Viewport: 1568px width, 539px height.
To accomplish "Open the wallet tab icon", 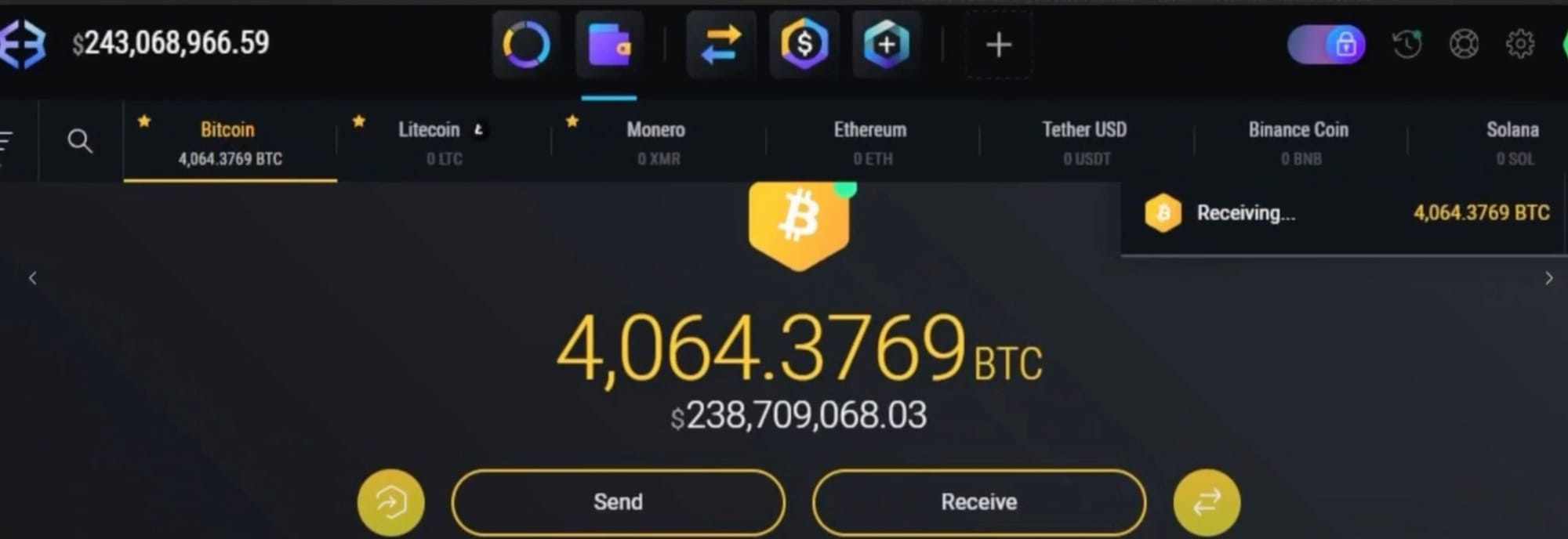I will click(609, 45).
